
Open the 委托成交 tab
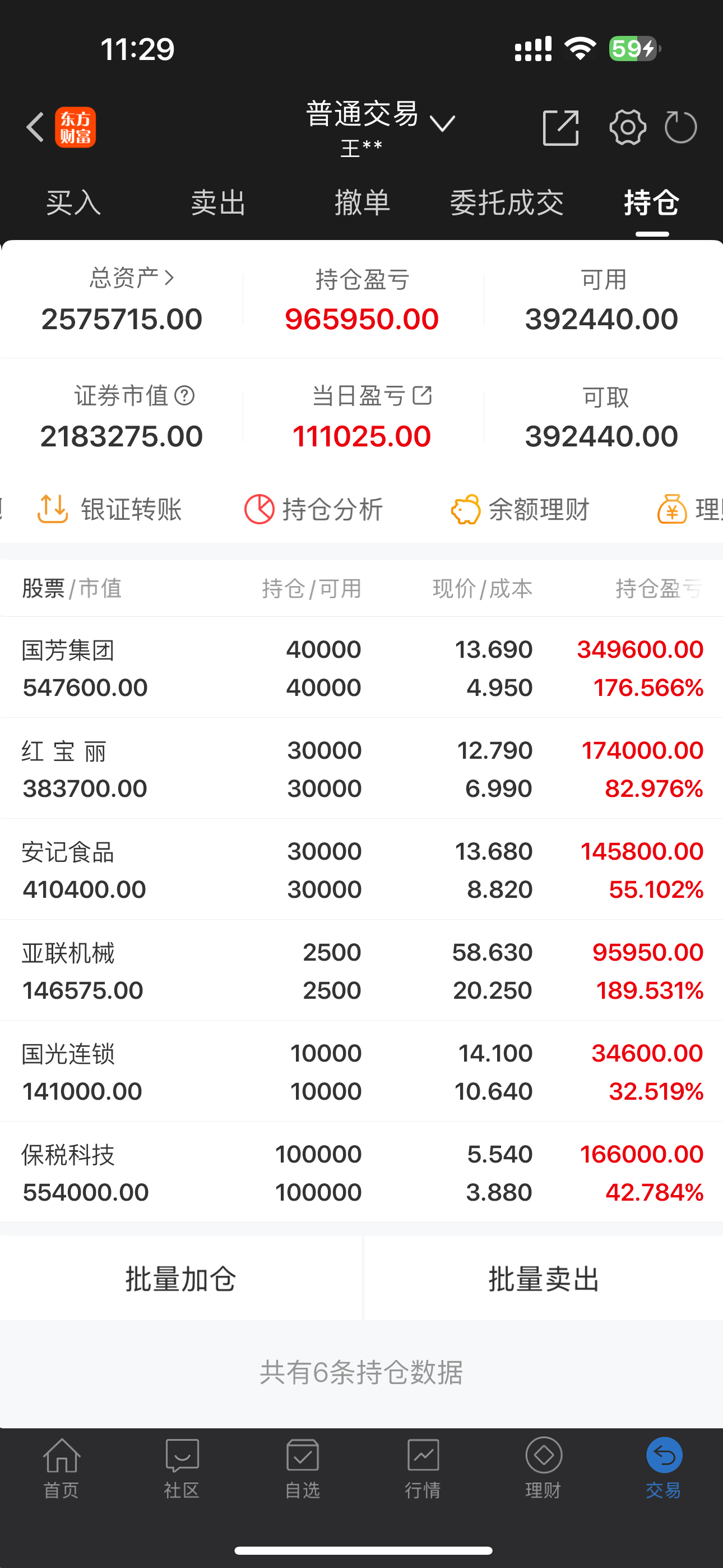506,202
